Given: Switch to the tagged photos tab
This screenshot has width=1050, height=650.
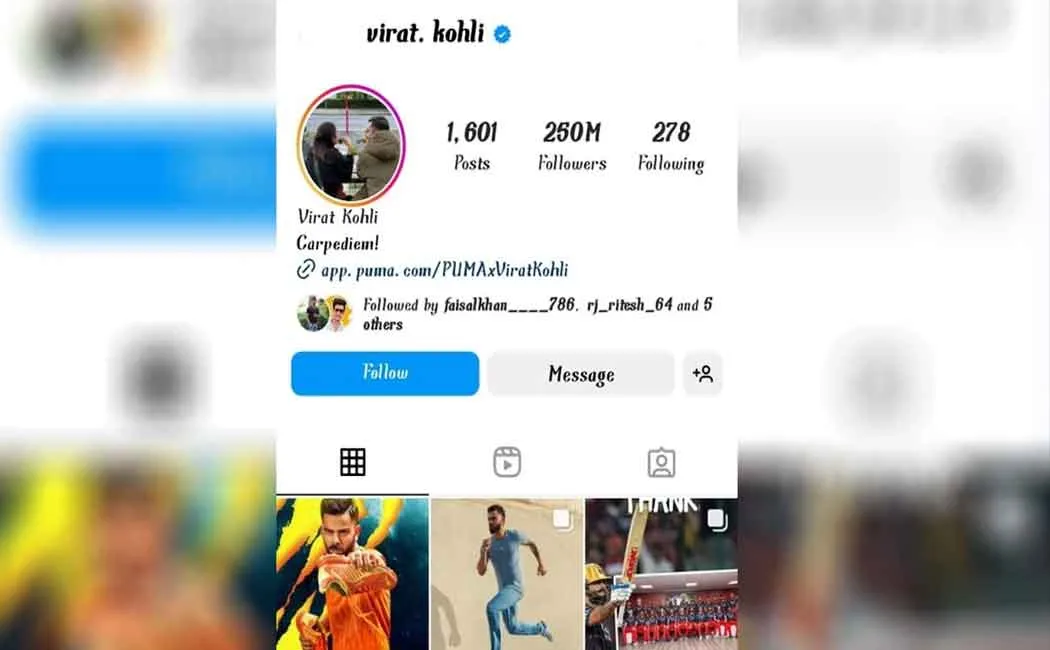Looking at the screenshot, I should (x=661, y=462).
